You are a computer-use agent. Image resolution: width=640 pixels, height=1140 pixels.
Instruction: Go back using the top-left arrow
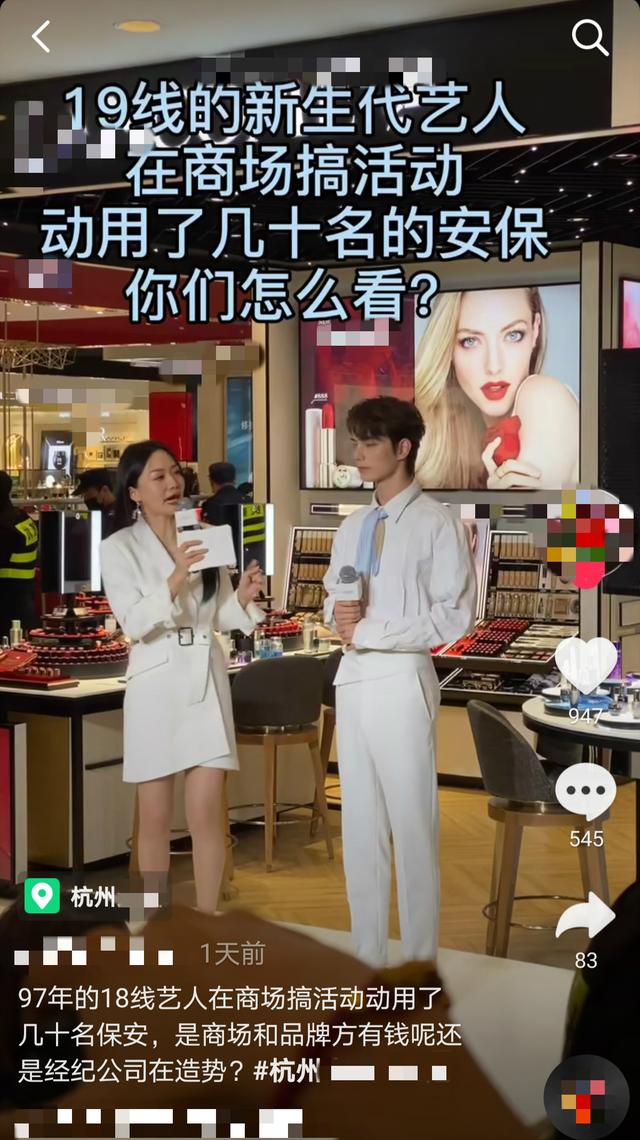(40, 37)
